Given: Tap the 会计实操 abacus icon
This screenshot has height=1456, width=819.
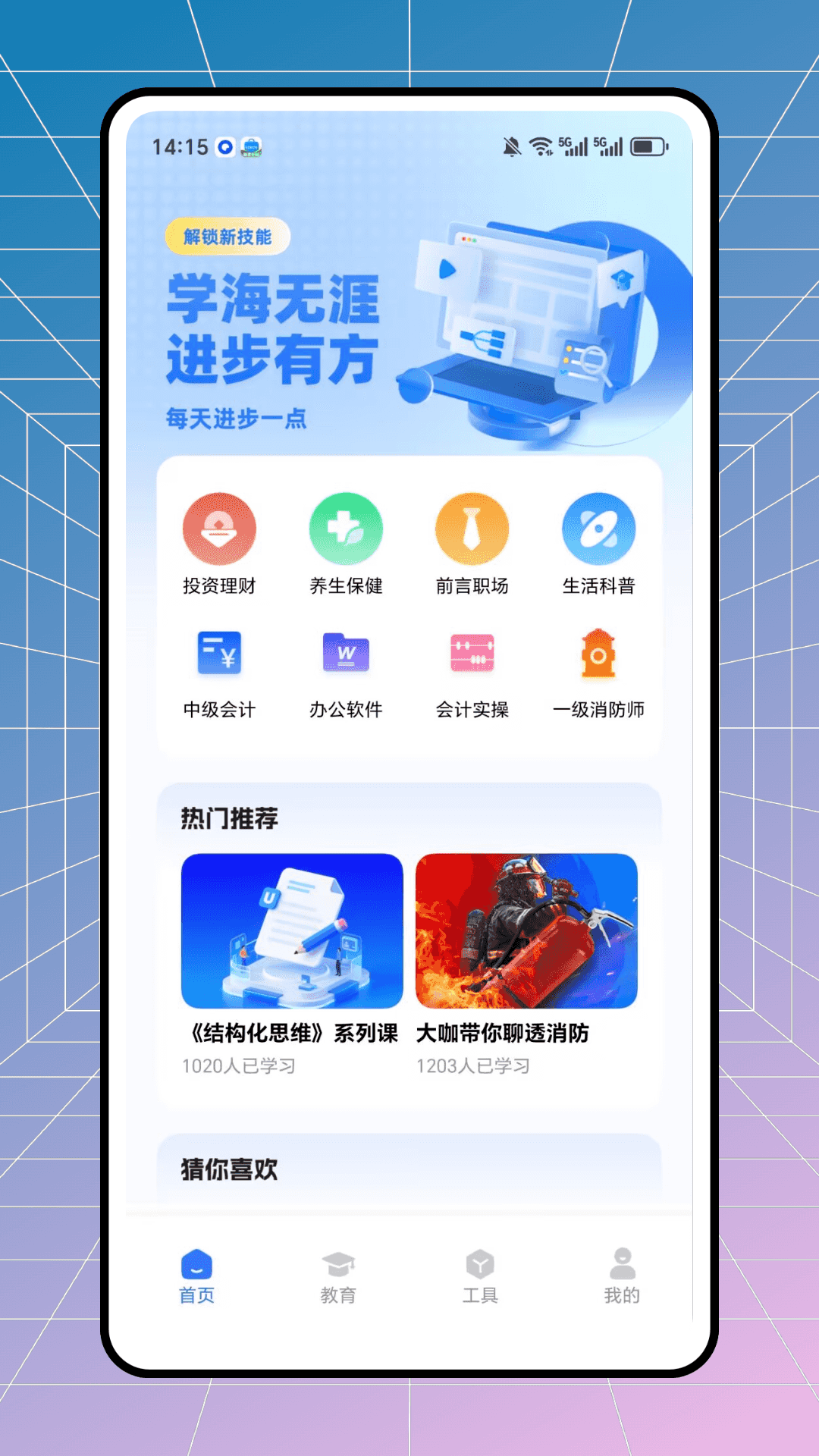Looking at the screenshot, I should click(x=472, y=654).
